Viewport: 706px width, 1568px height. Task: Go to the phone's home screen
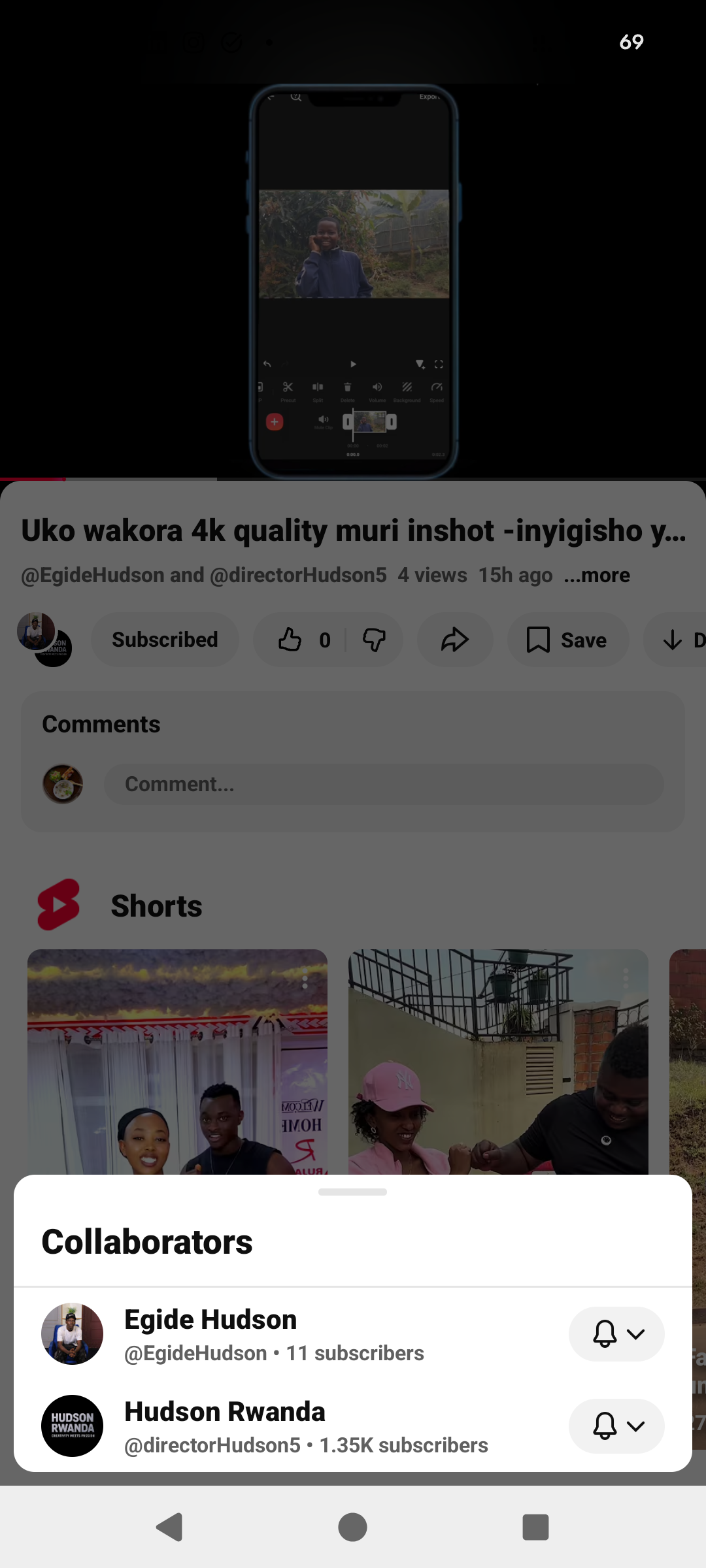coord(352,1527)
